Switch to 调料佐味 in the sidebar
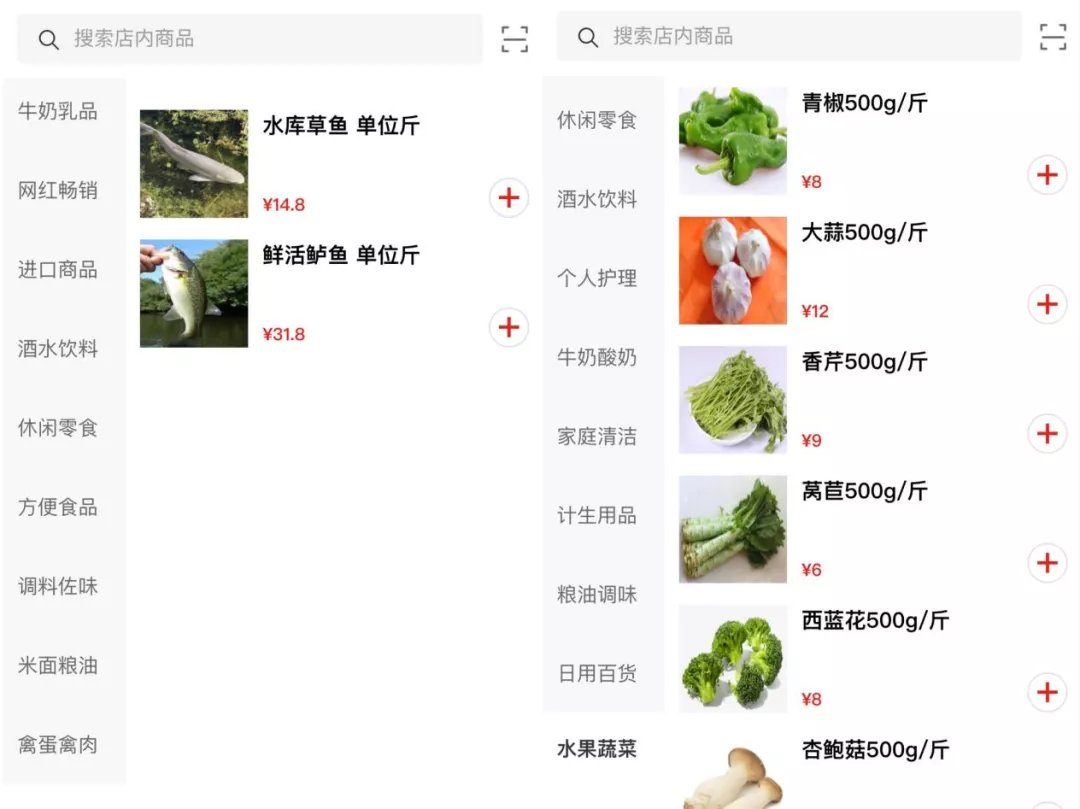 click(x=58, y=586)
